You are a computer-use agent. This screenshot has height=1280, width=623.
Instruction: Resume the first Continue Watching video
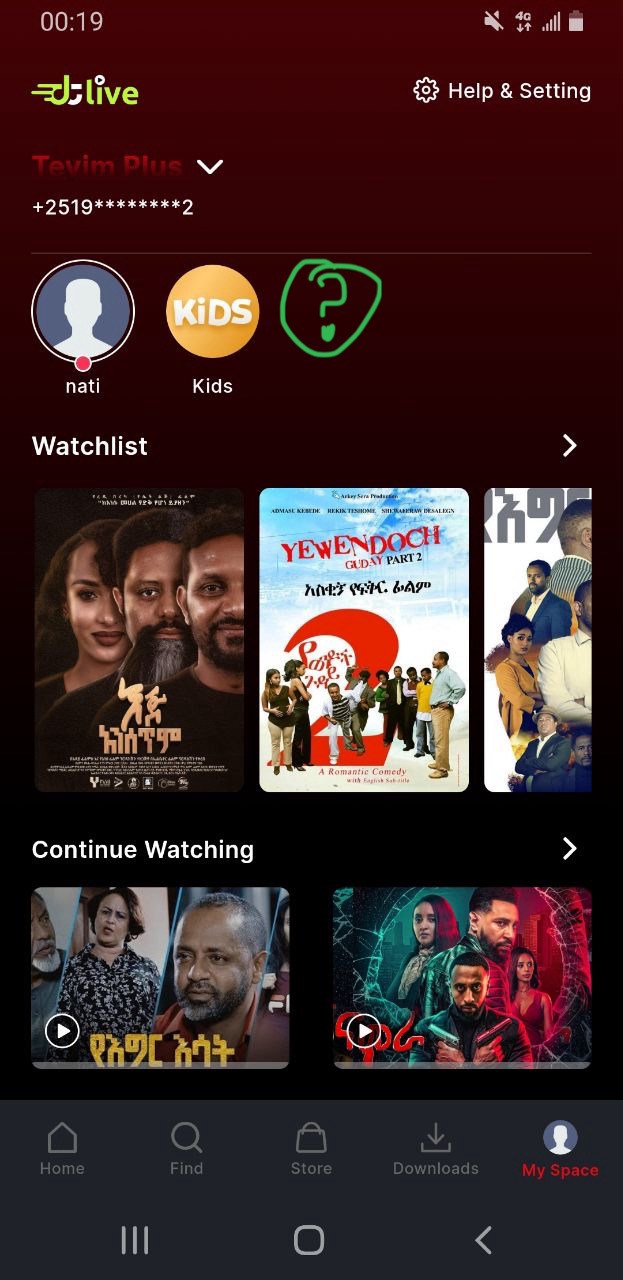coord(161,978)
